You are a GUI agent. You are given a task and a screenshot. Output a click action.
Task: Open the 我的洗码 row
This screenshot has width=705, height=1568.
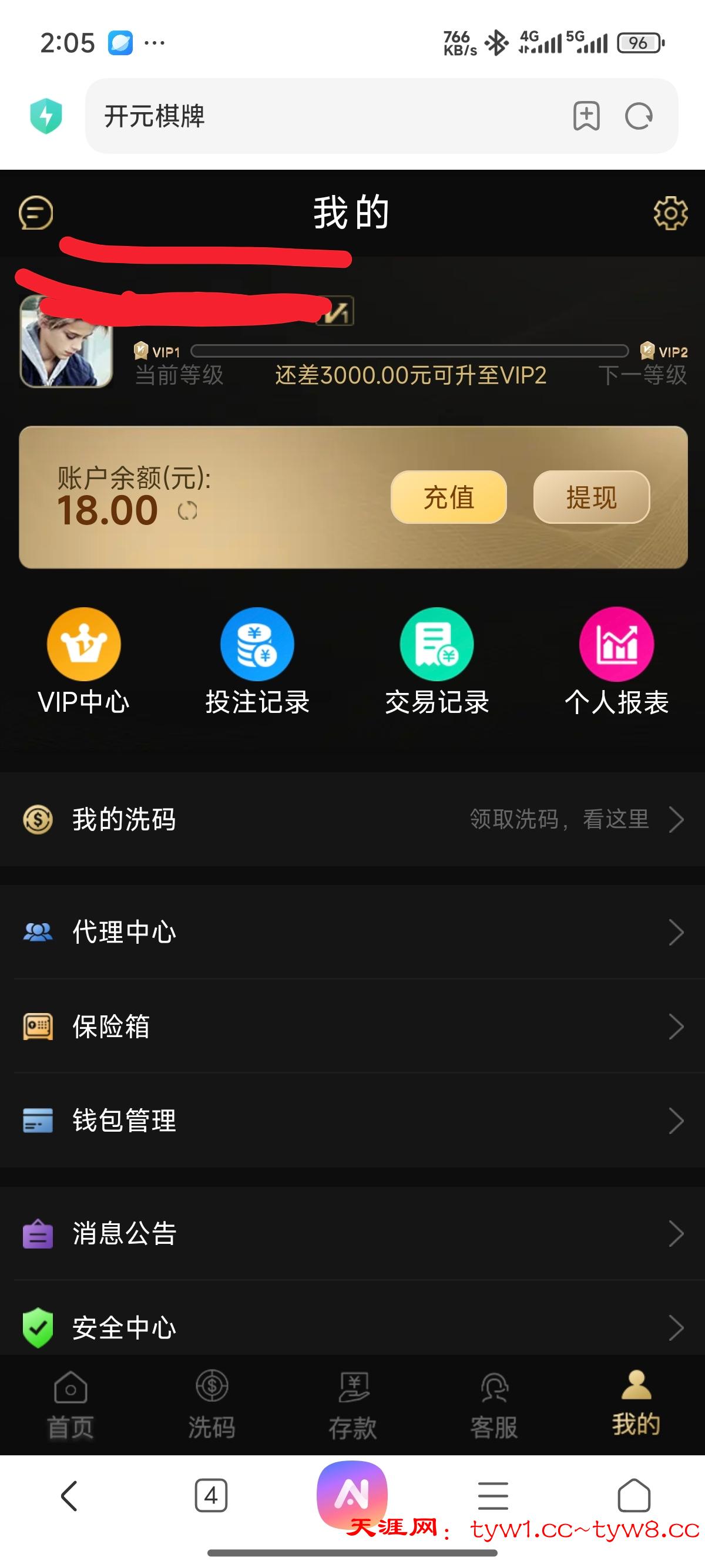(x=352, y=819)
